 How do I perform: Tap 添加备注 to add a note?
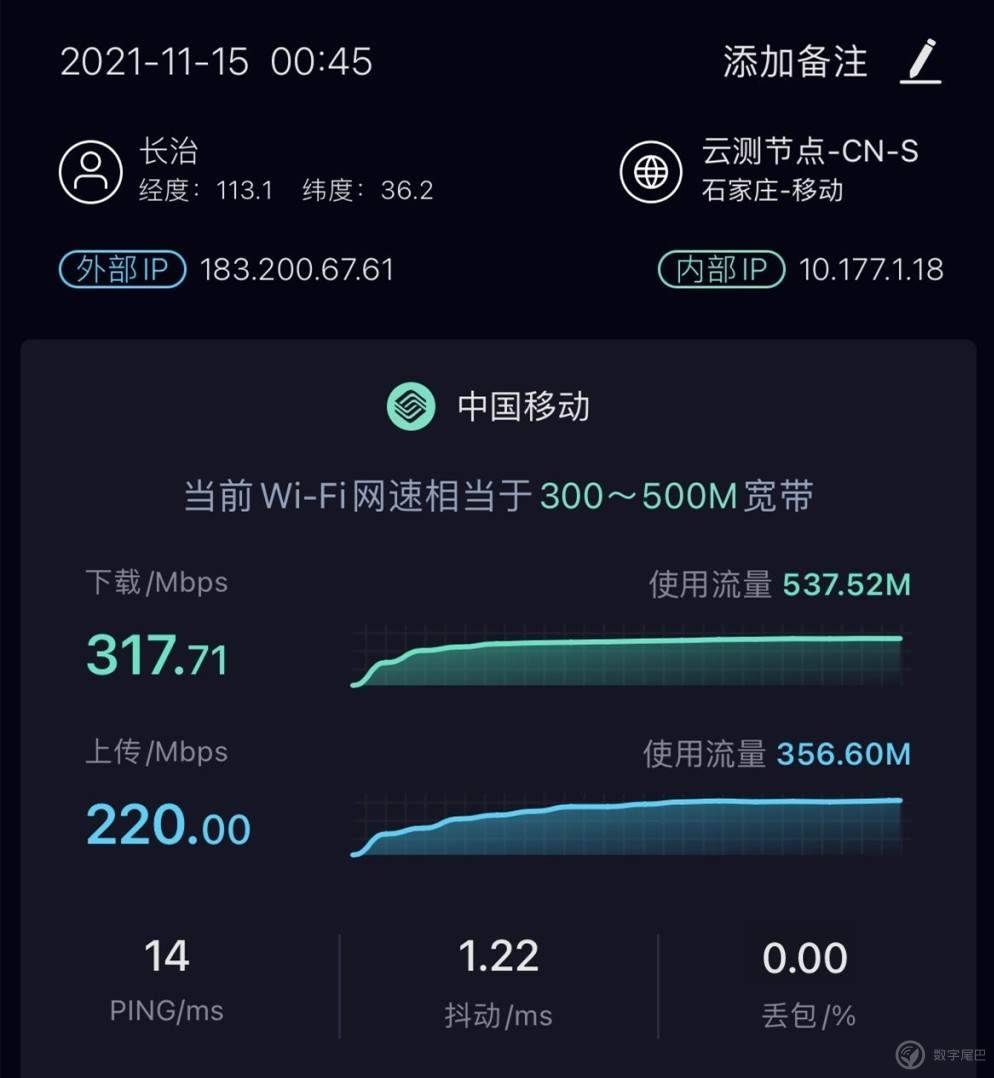795,62
